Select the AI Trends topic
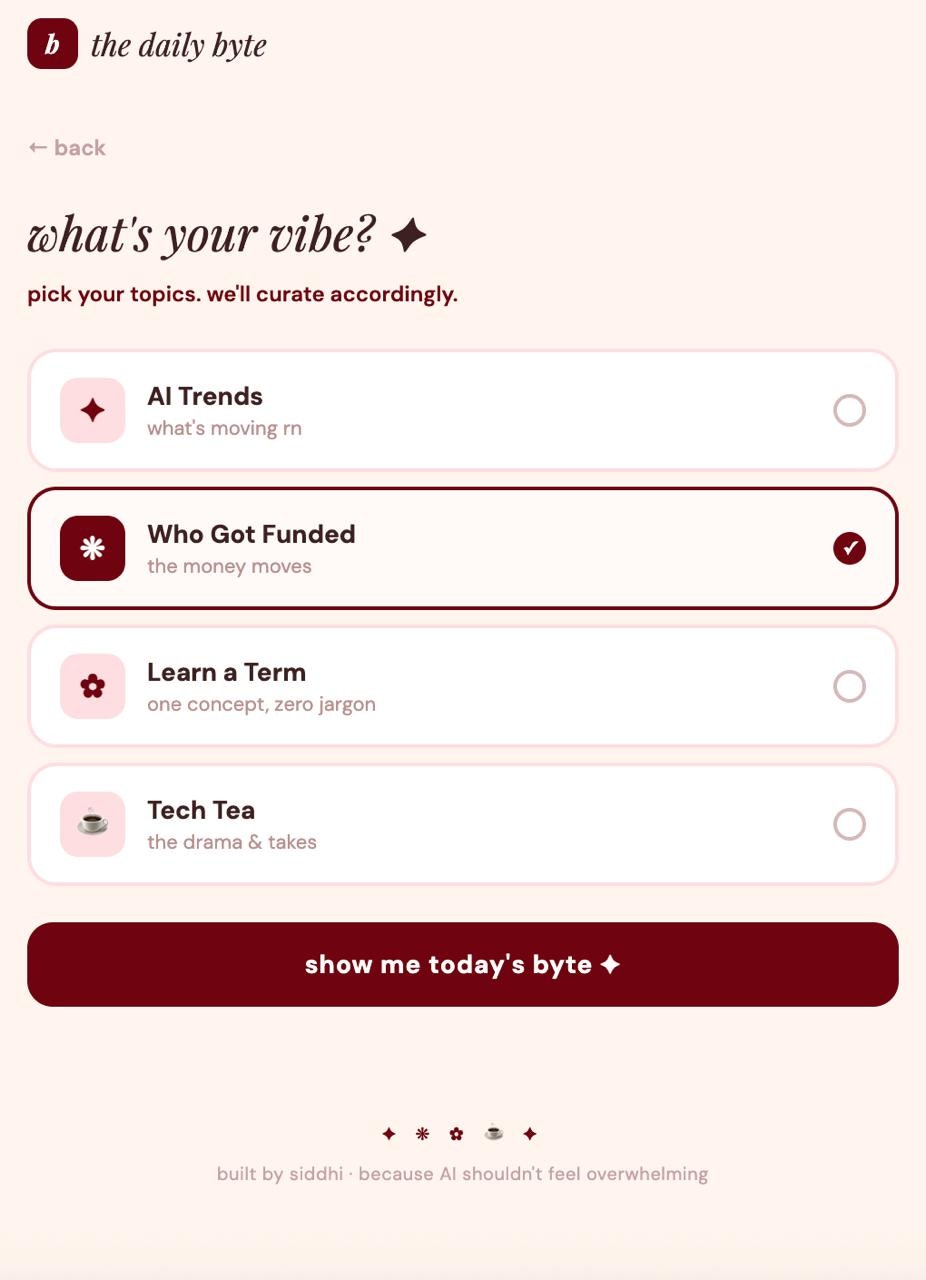The image size is (926, 1280). [462, 410]
